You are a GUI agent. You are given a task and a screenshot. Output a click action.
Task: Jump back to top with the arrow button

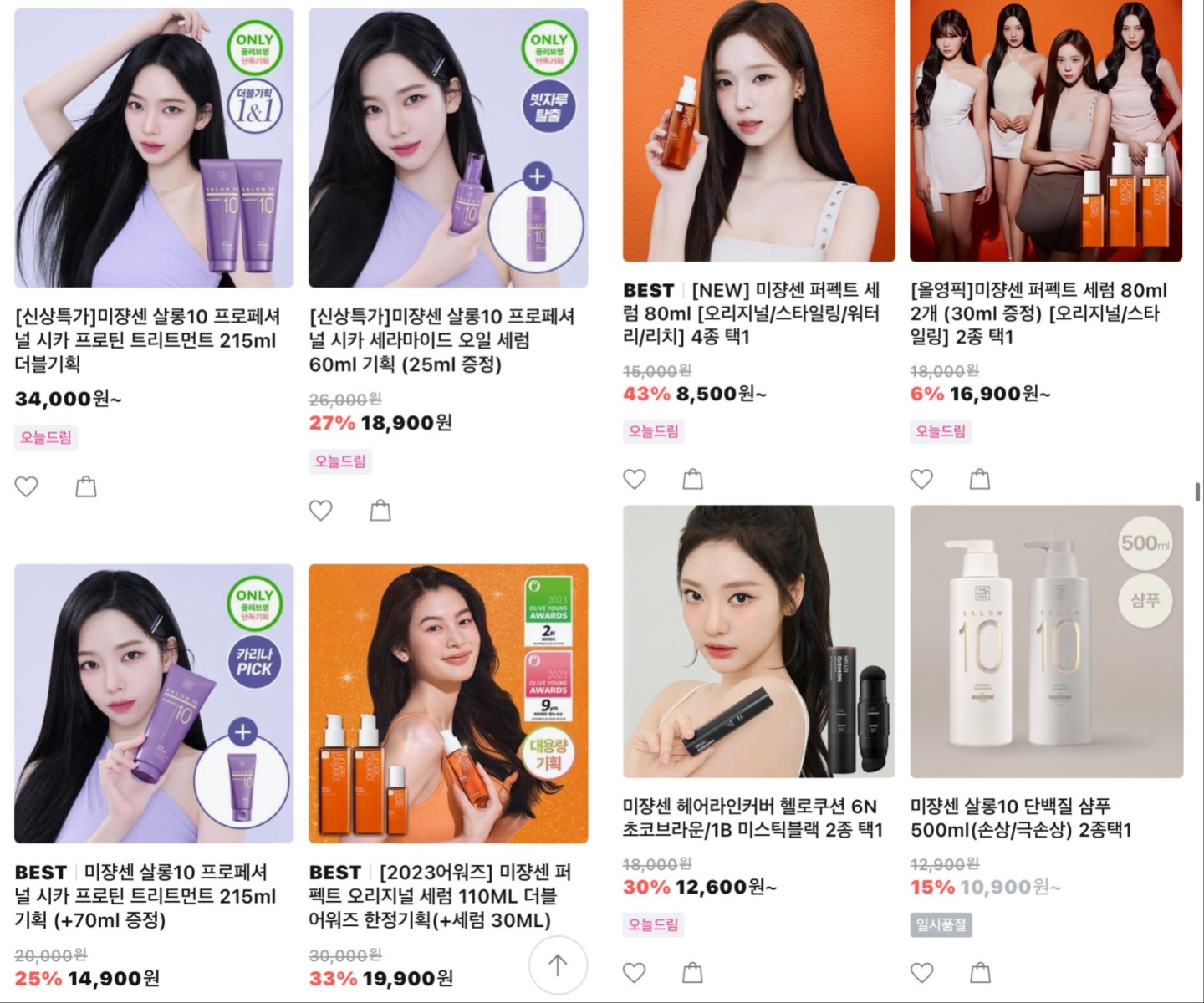click(x=558, y=965)
